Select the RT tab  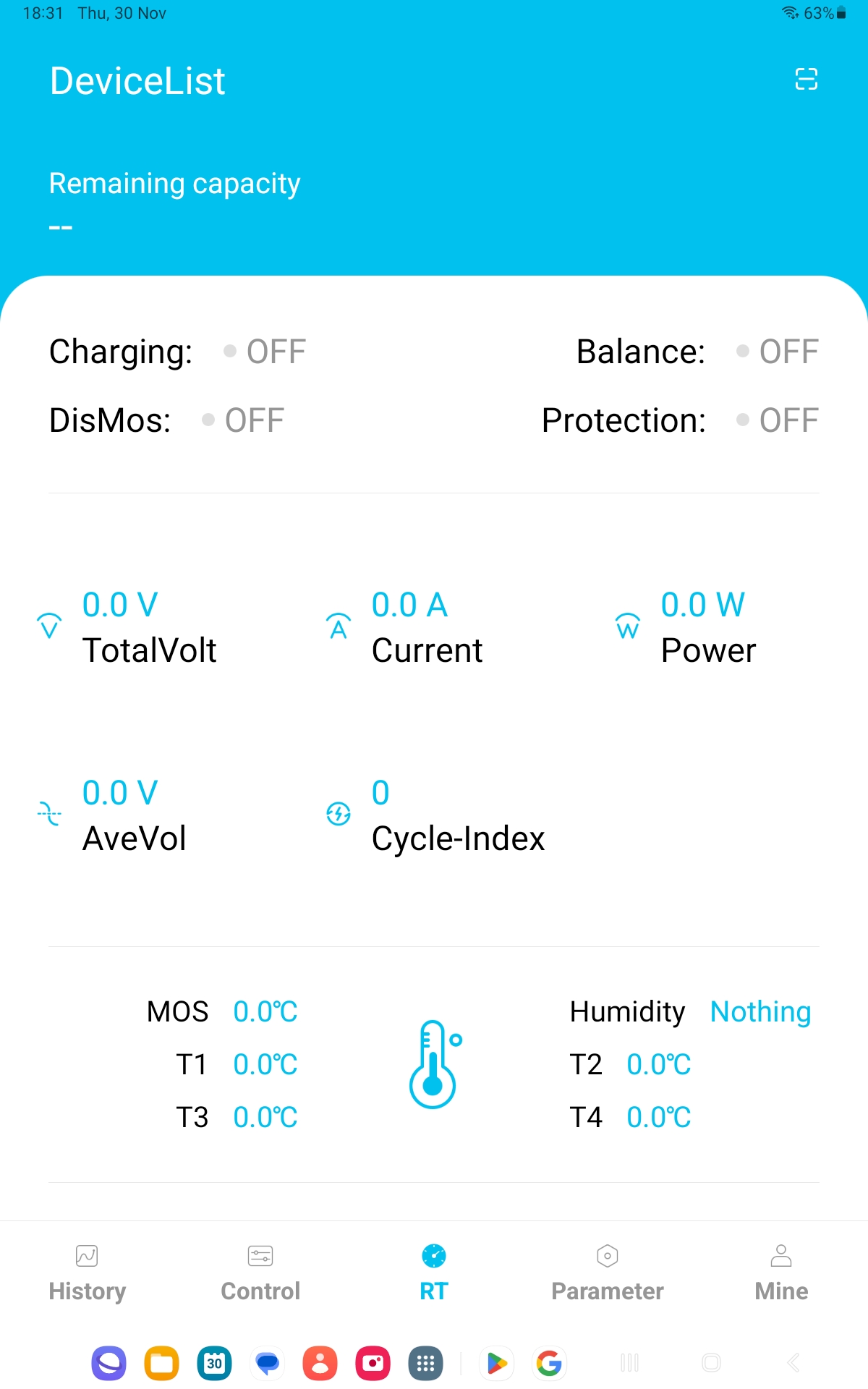[x=434, y=1273]
